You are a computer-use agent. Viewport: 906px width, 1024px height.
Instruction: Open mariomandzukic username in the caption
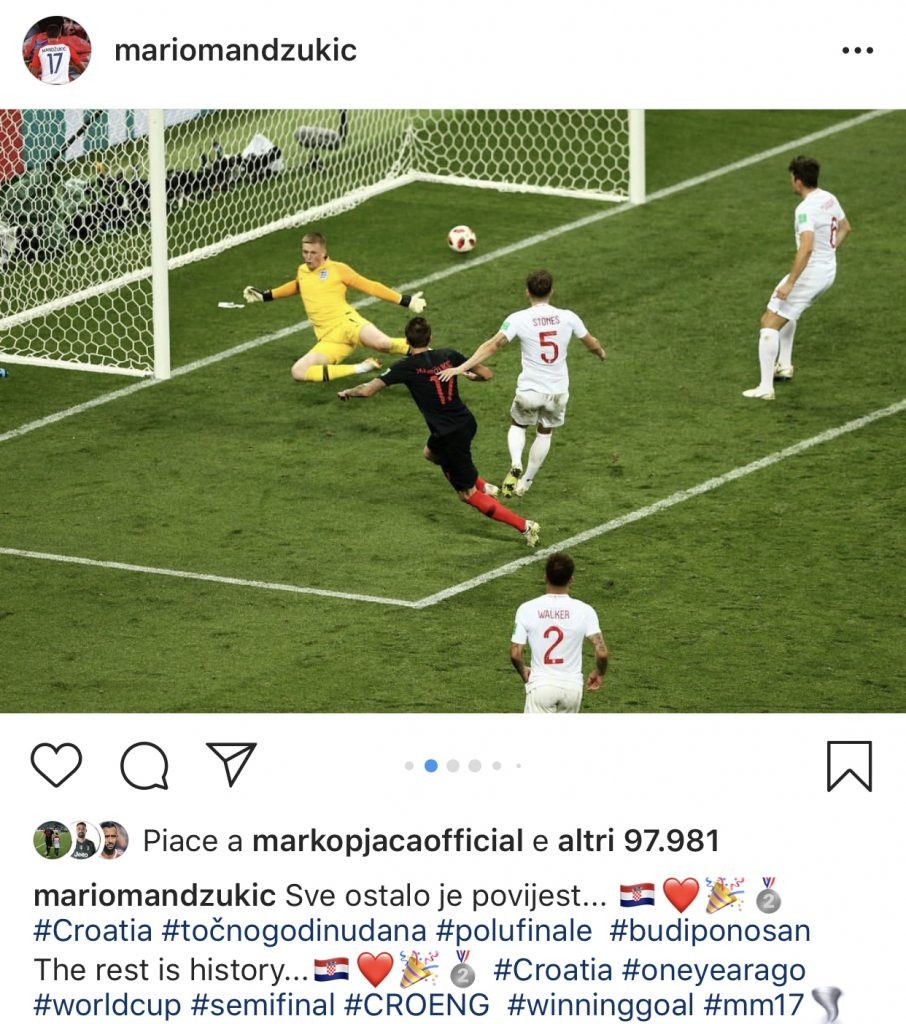click(x=154, y=894)
